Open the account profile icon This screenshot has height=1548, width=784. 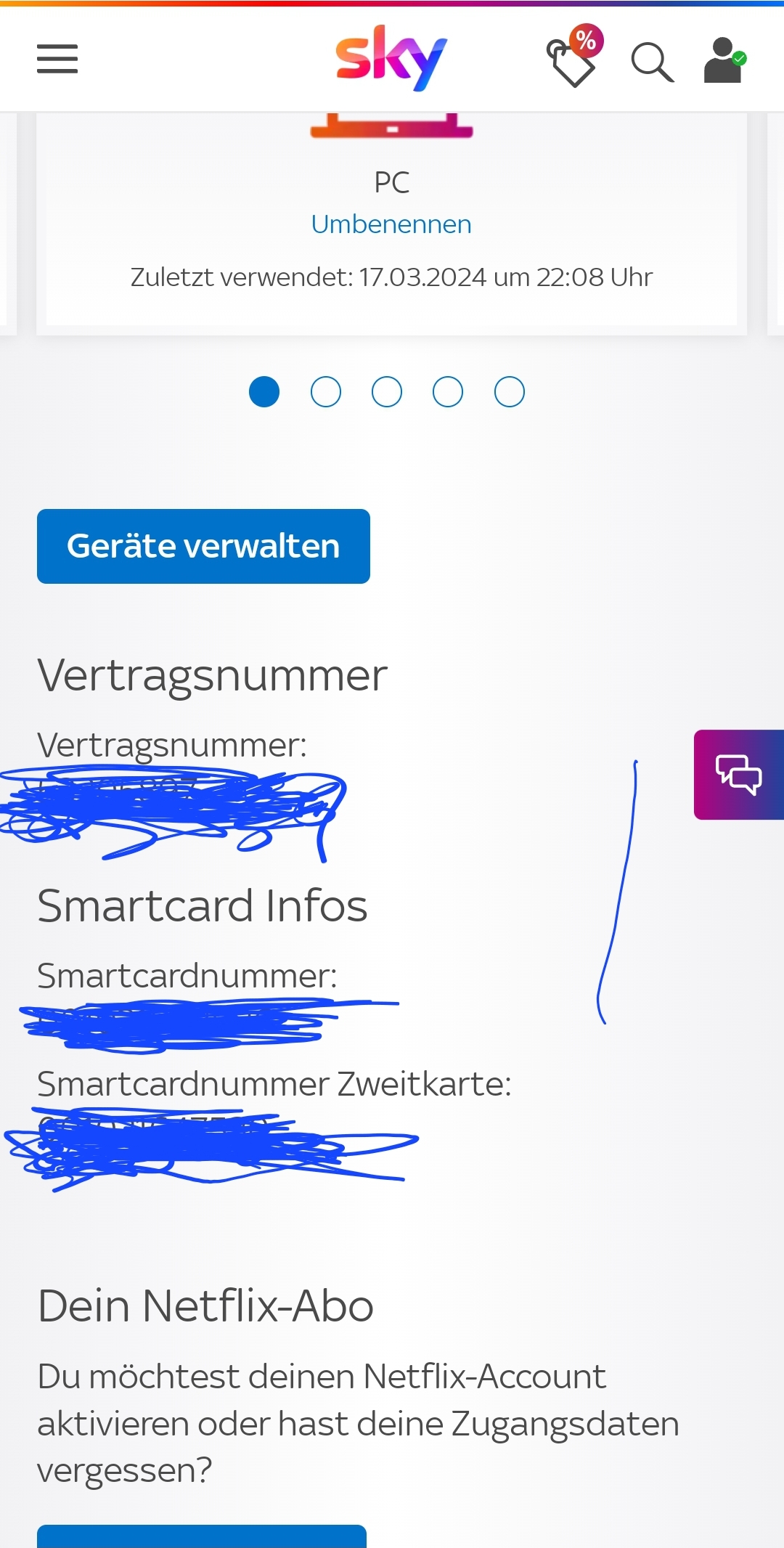pos(724,60)
